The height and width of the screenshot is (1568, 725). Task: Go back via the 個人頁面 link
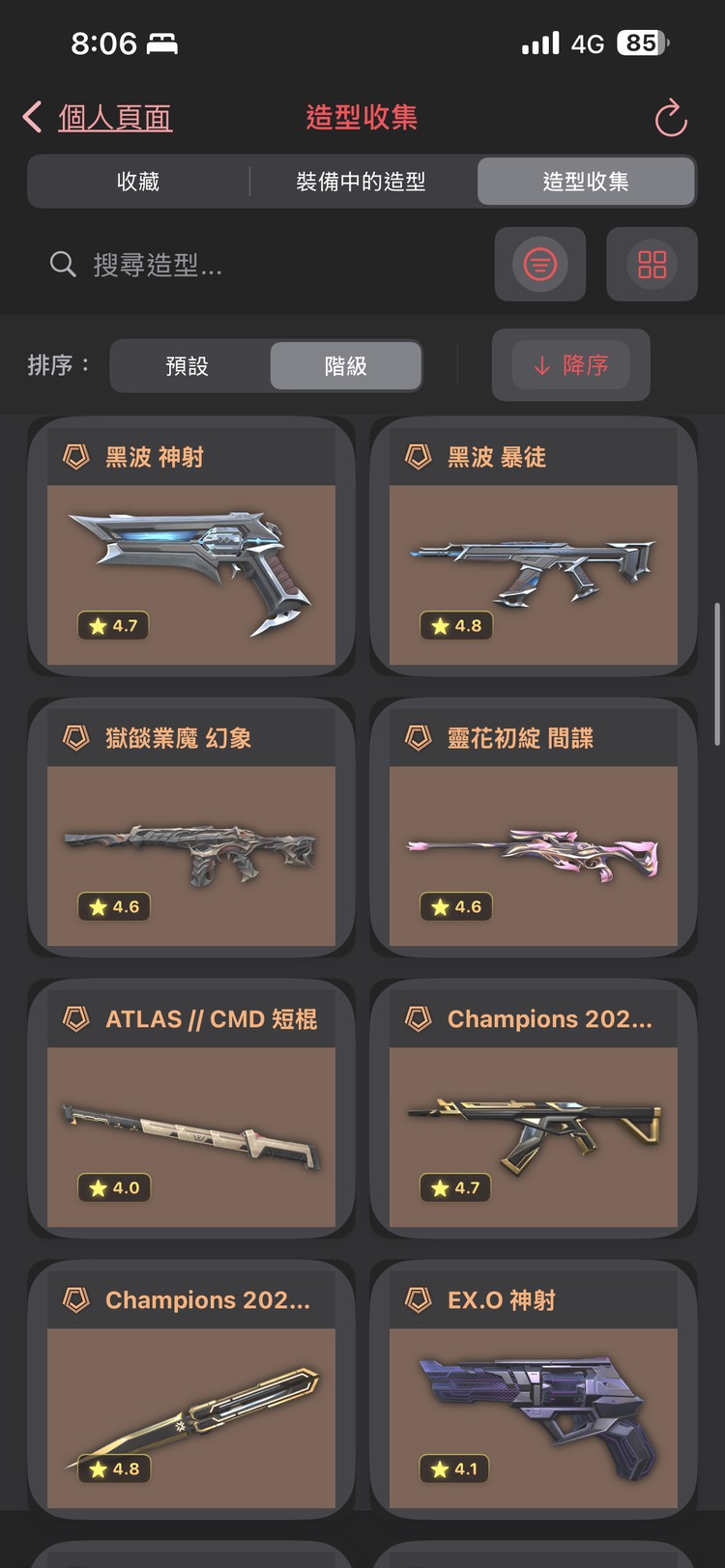pyautogui.click(x=113, y=117)
